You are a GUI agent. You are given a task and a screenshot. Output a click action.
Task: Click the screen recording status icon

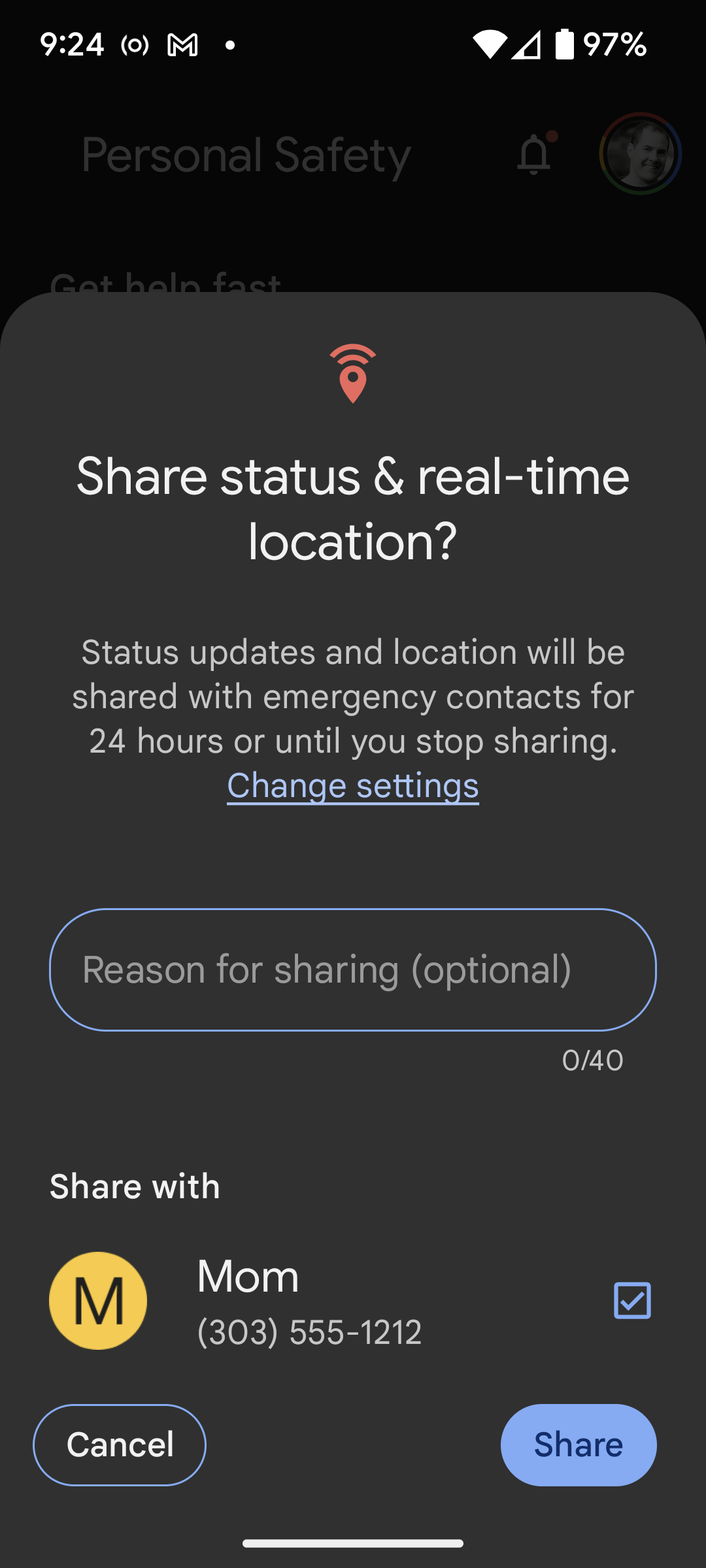(x=134, y=44)
